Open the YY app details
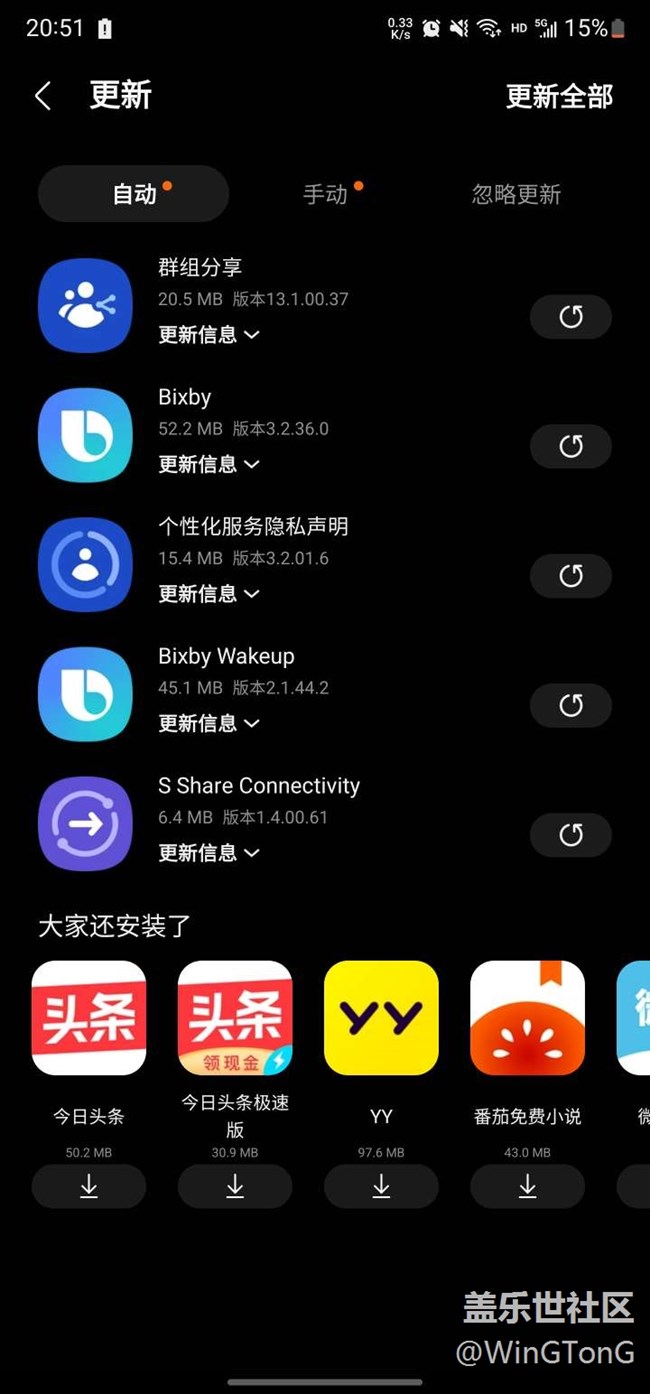 pos(381,1018)
